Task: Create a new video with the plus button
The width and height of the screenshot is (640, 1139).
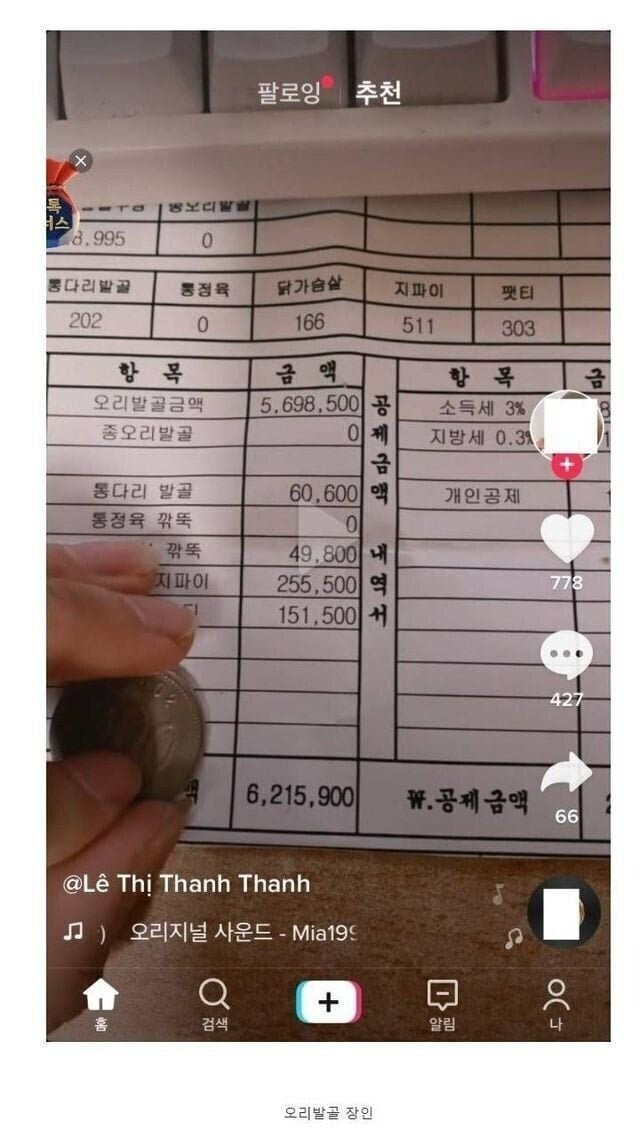Action: point(328,1001)
